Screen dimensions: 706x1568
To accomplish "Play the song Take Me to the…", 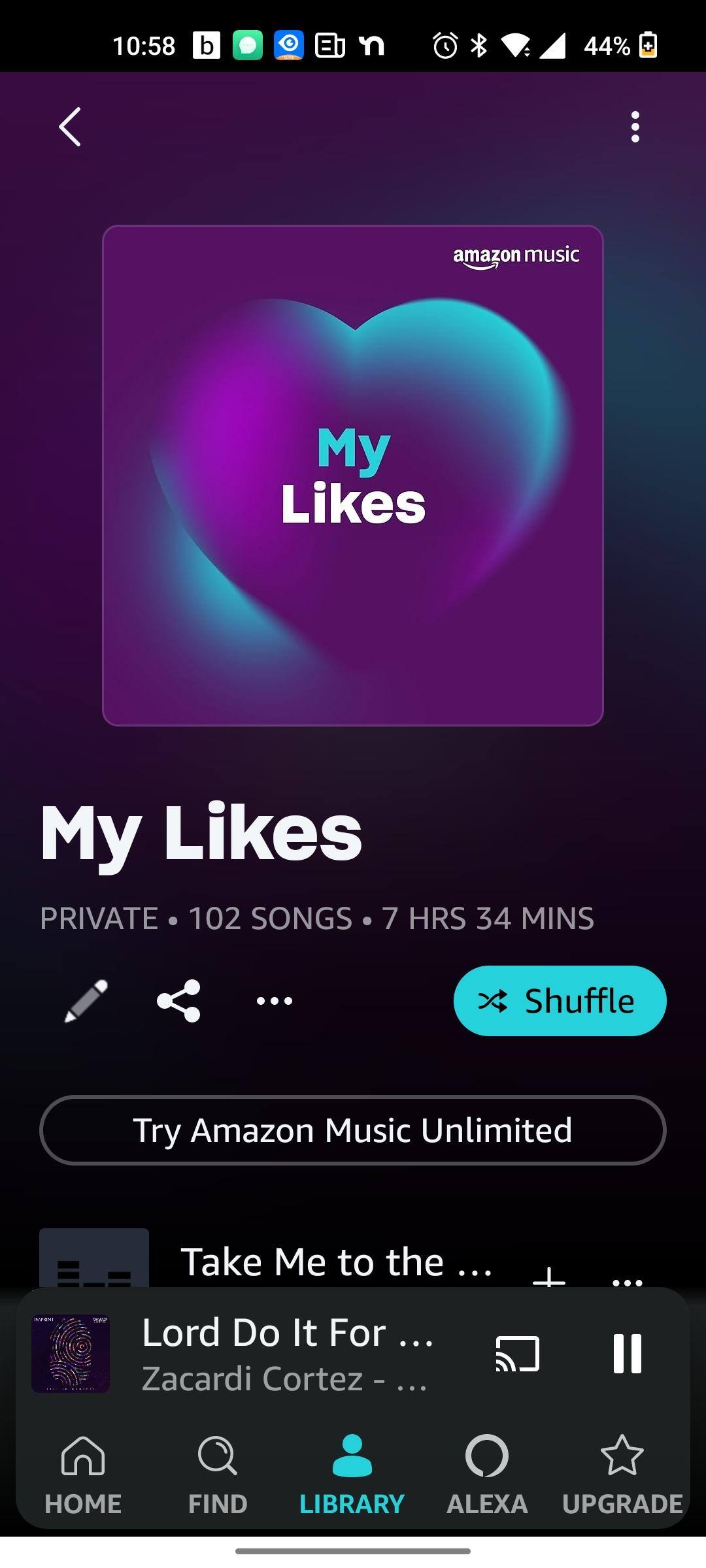I will [333, 1261].
